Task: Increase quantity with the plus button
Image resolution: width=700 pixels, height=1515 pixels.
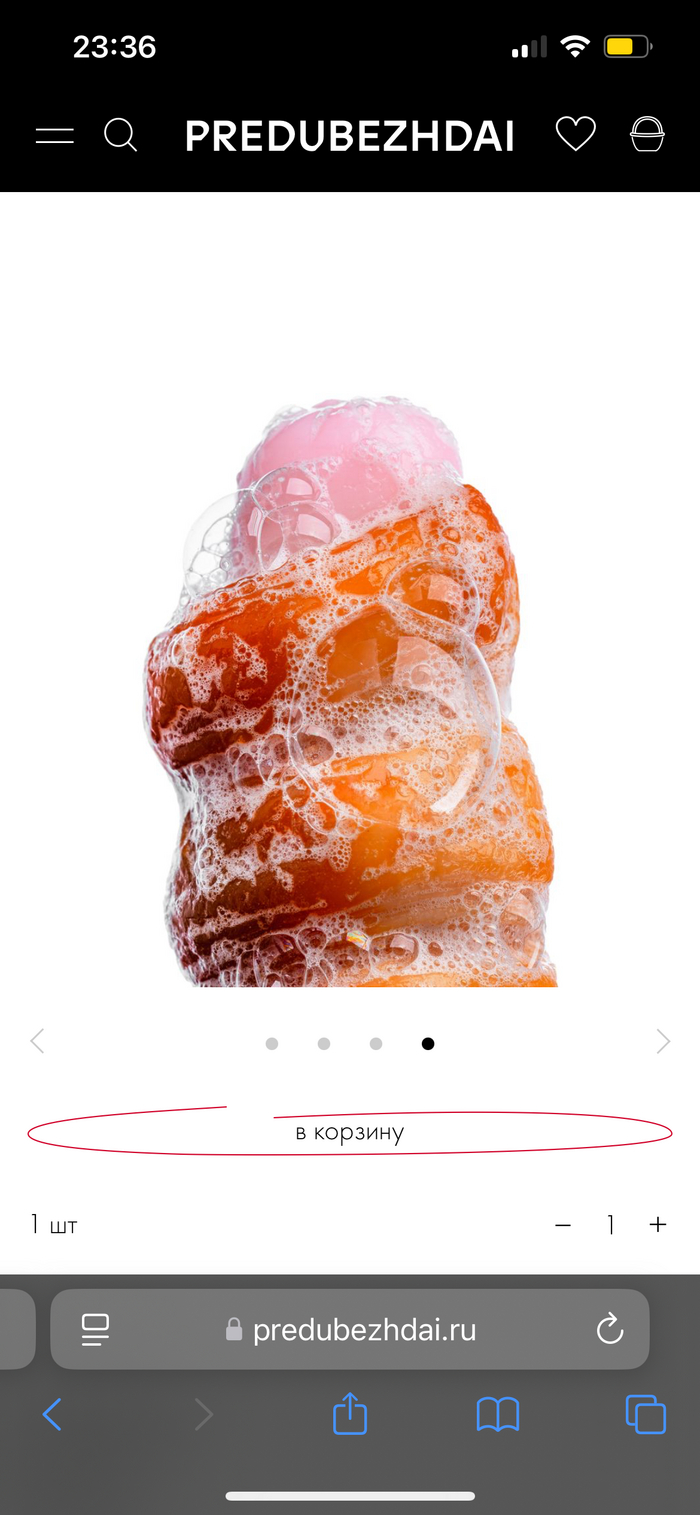Action: (657, 1225)
